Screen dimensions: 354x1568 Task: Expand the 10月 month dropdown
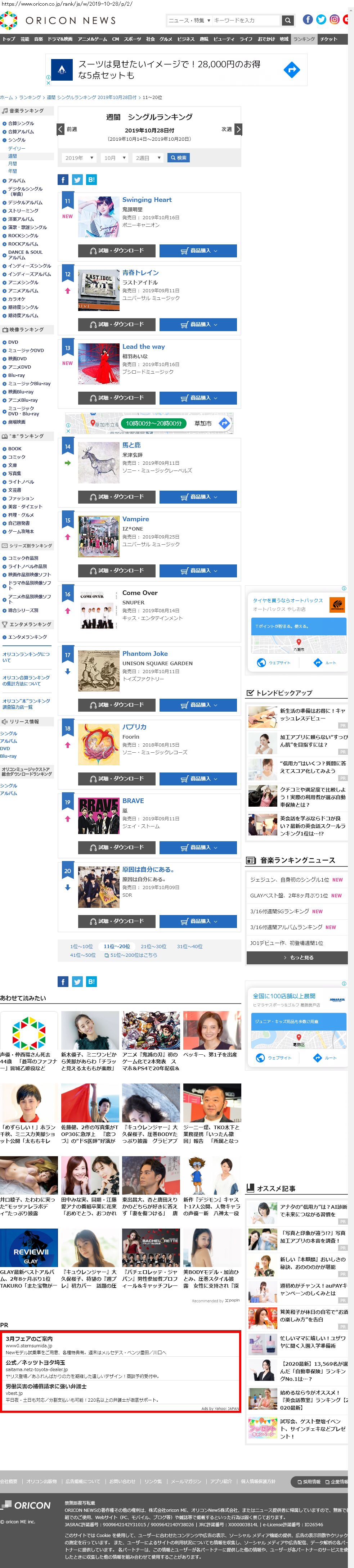click(x=114, y=158)
